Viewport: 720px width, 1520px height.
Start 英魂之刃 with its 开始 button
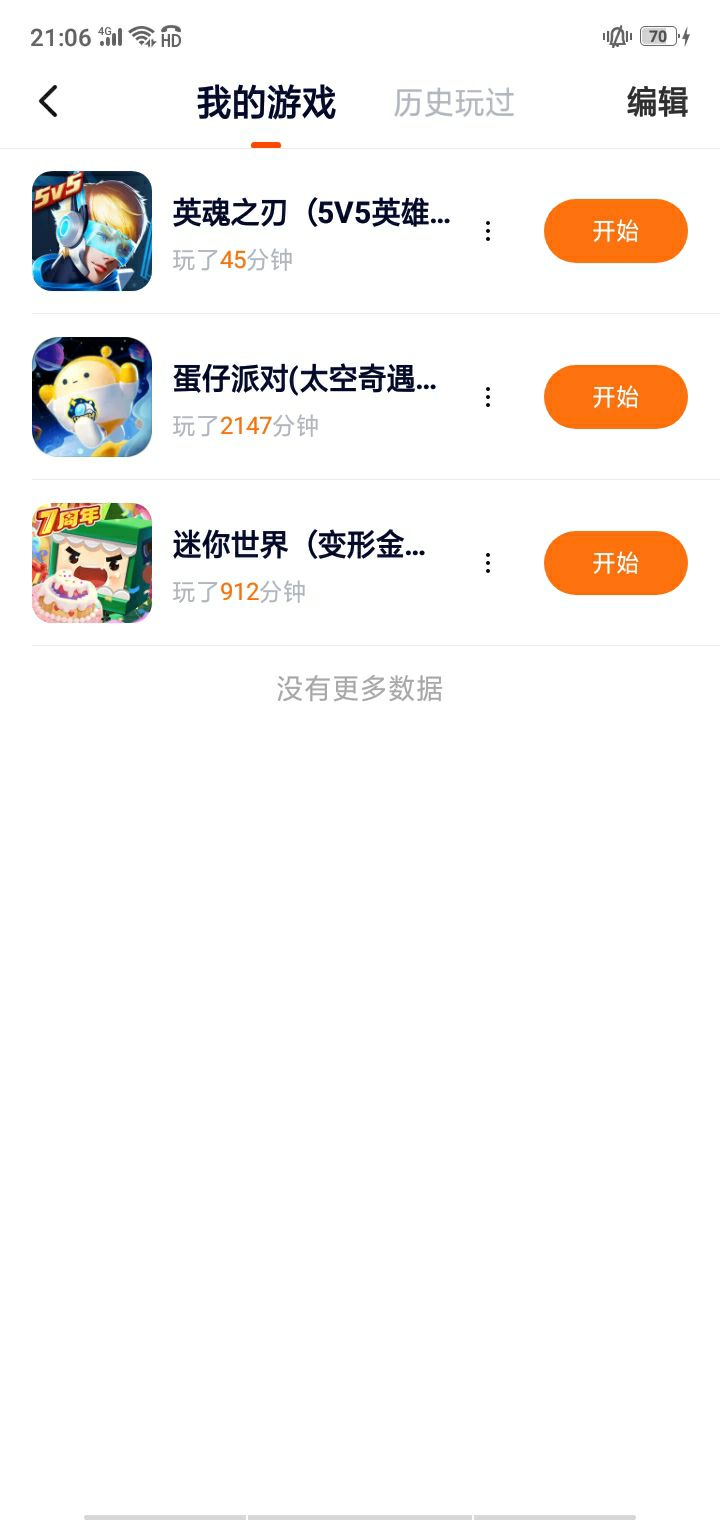[615, 231]
